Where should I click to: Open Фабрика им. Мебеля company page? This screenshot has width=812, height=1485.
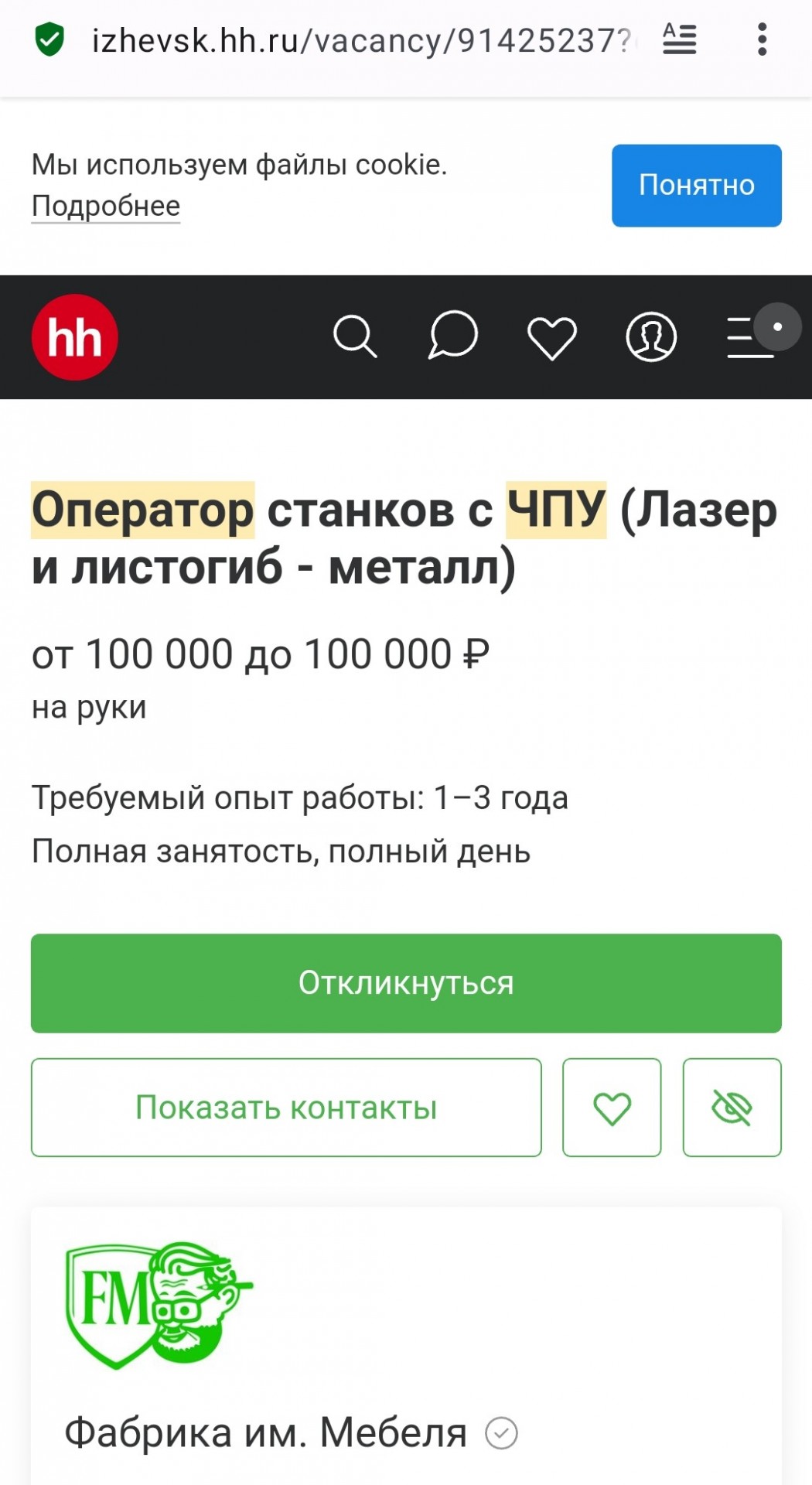tap(265, 1432)
